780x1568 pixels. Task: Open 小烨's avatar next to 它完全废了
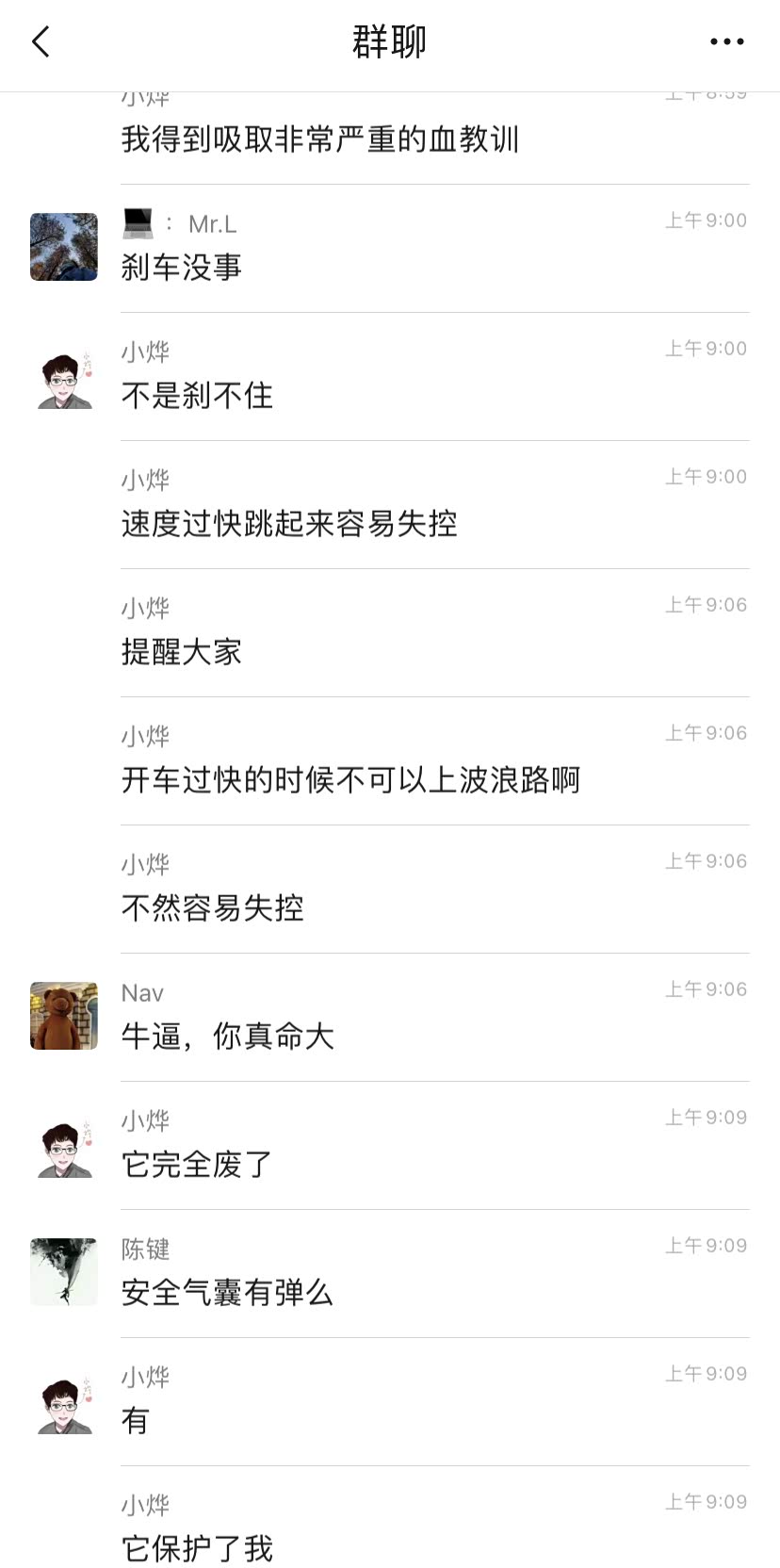click(64, 1144)
